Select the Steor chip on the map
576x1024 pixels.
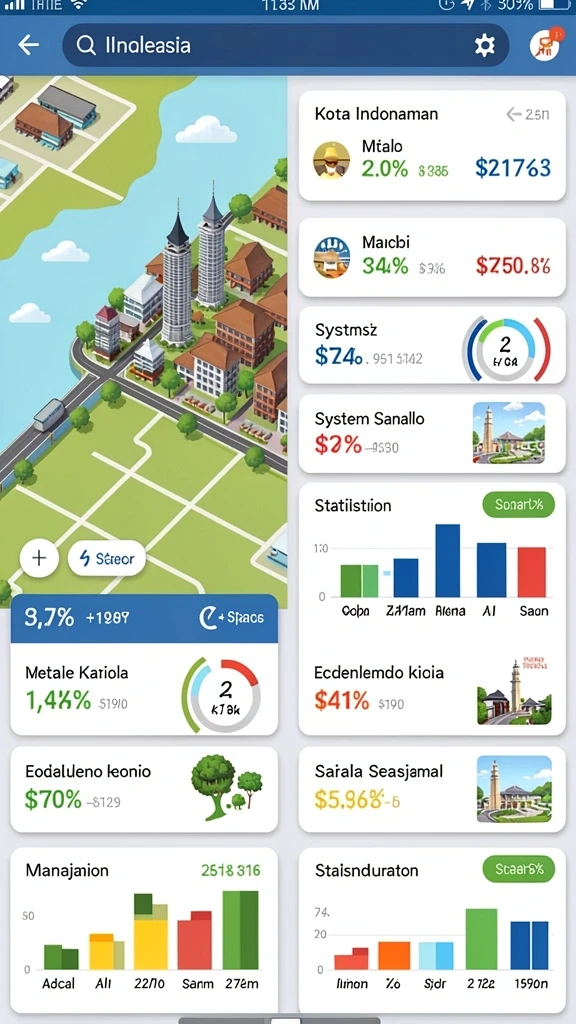[x=106, y=558]
